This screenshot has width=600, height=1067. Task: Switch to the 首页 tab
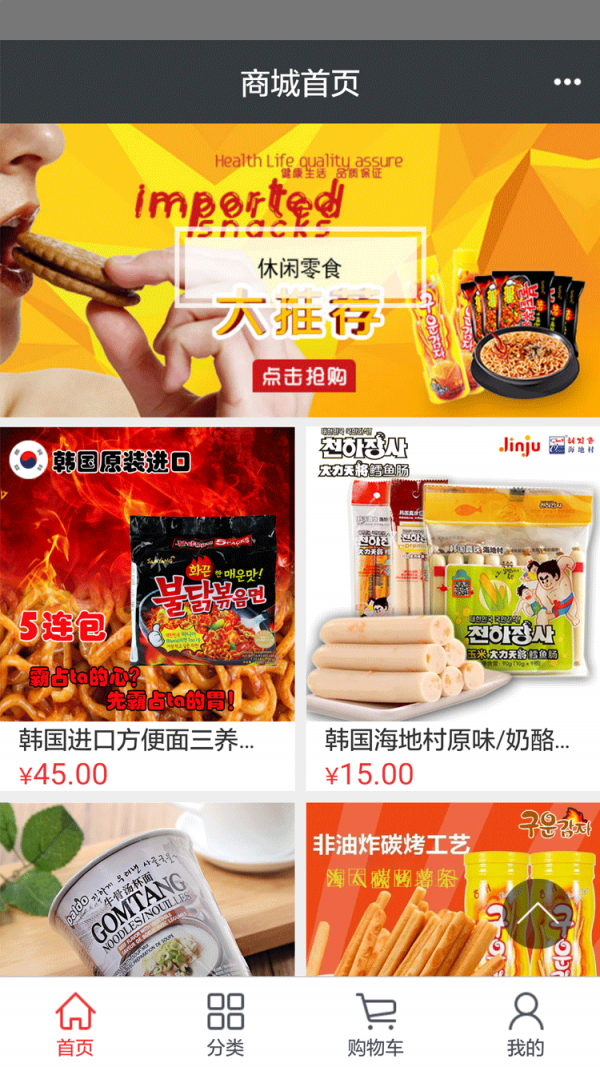(75, 1023)
